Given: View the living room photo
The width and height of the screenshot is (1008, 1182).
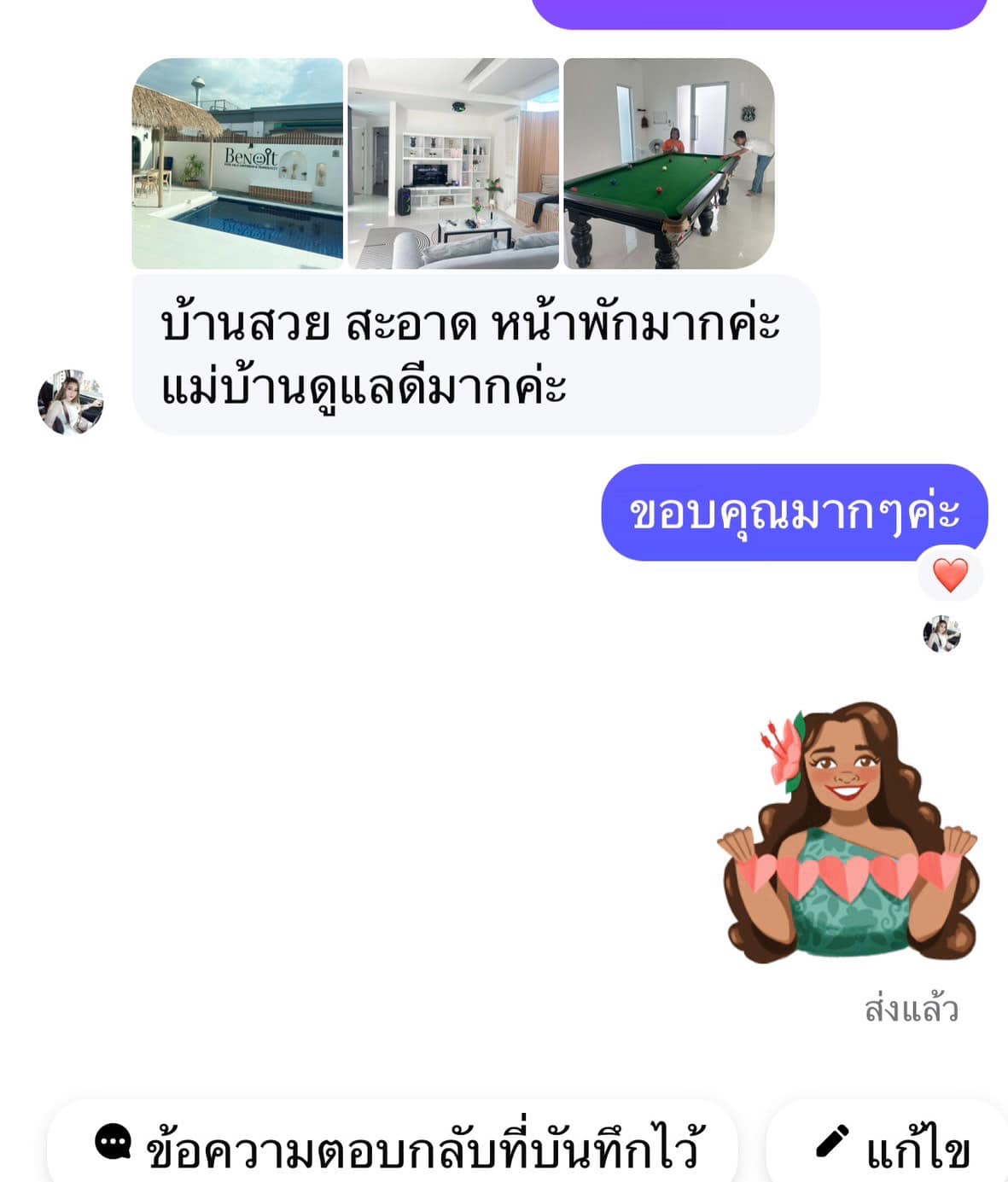Looking at the screenshot, I should pos(453,164).
